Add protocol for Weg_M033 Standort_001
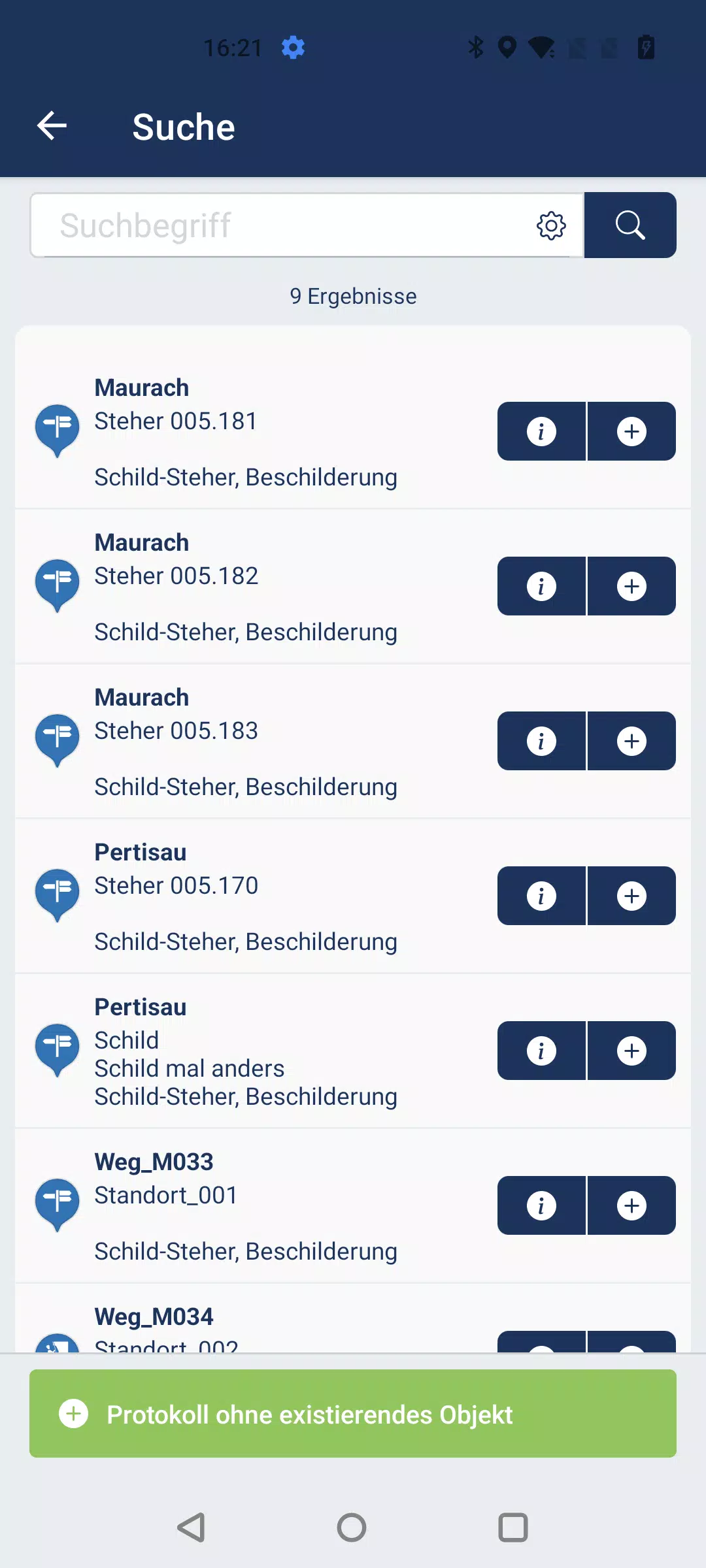Viewport: 706px width, 1568px height. coord(631,1205)
